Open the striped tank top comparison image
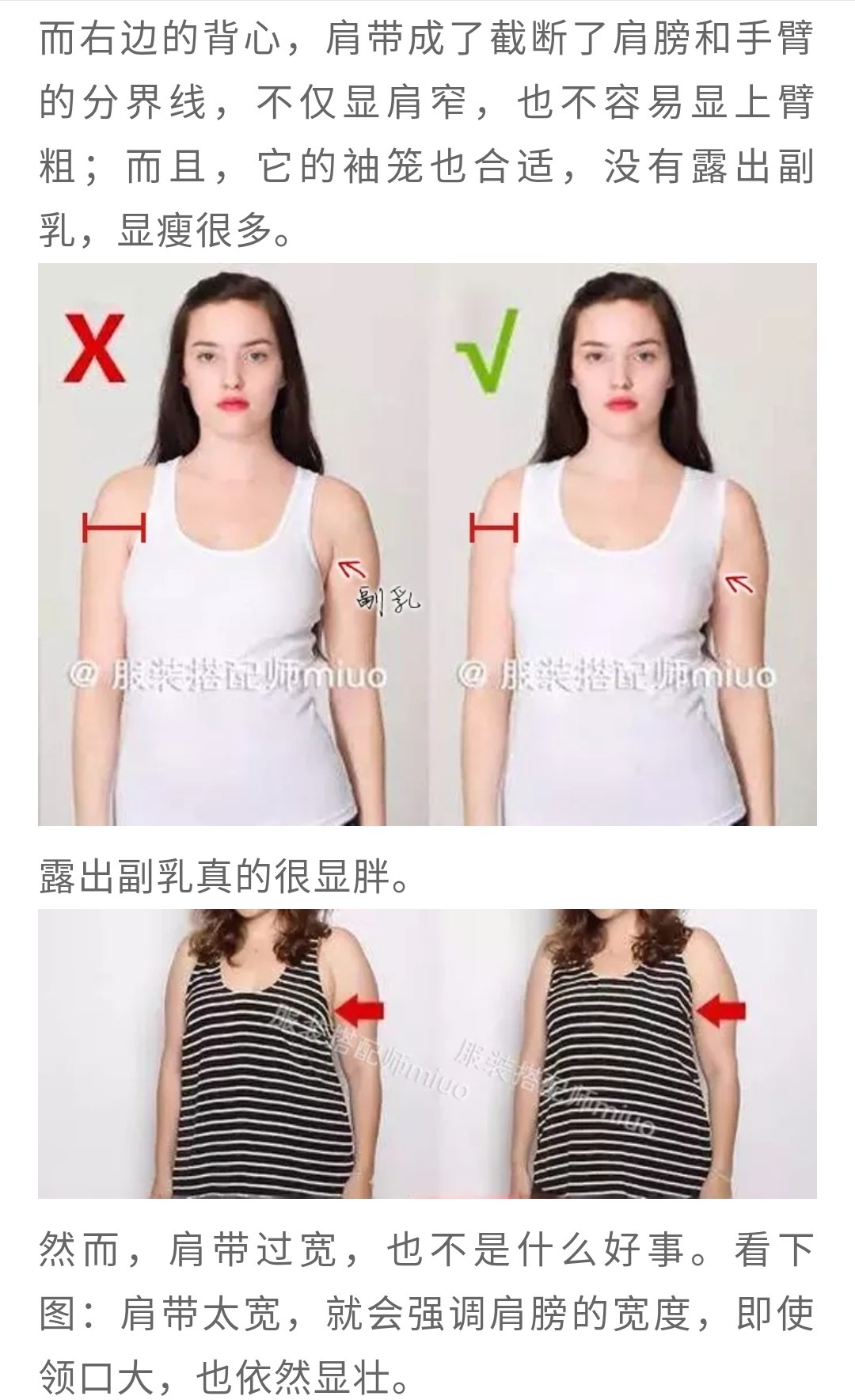Screen dimensions: 855x1400 427,1053
